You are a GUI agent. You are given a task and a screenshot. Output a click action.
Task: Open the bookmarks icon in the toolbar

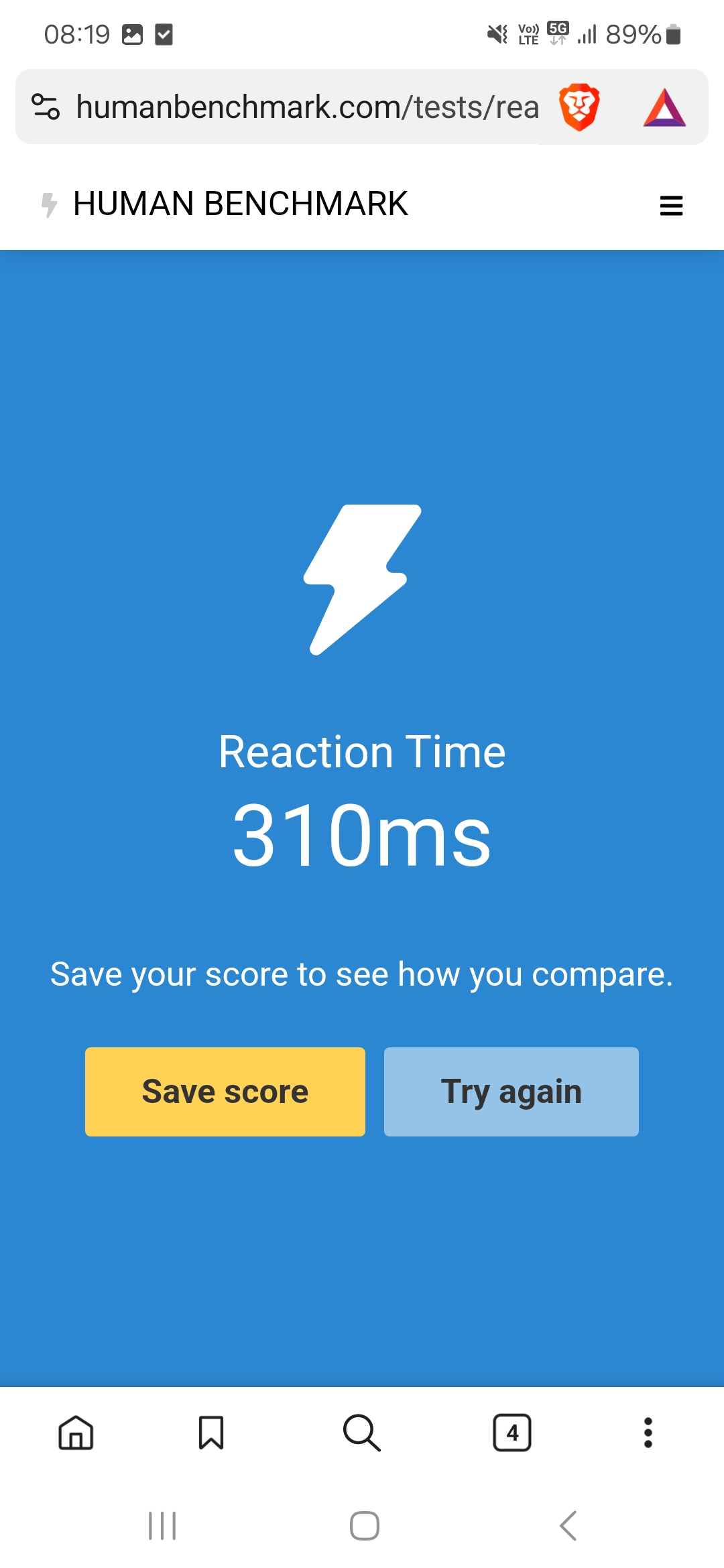tap(211, 1433)
